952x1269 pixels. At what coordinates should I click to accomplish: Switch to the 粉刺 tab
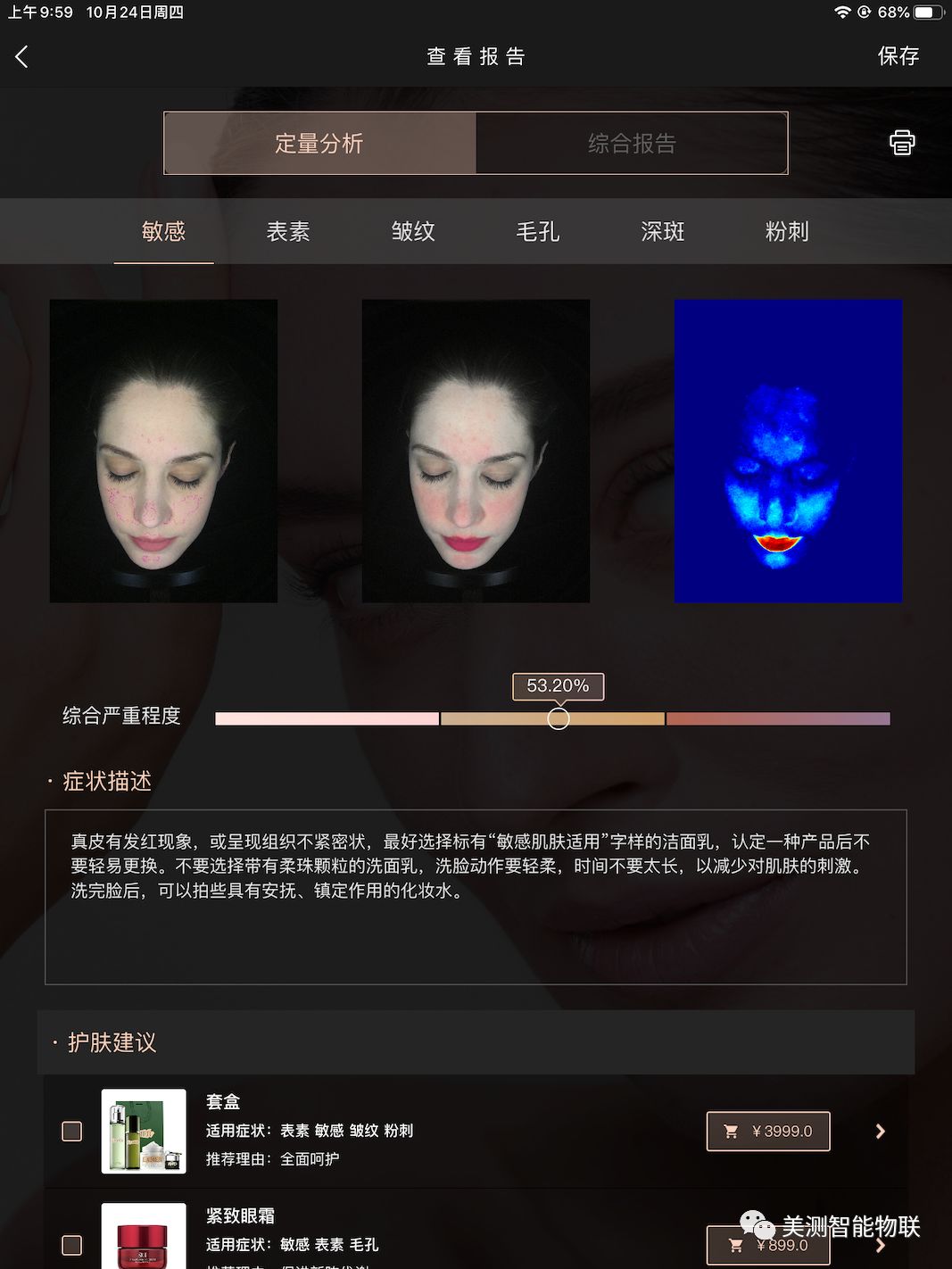tap(787, 232)
